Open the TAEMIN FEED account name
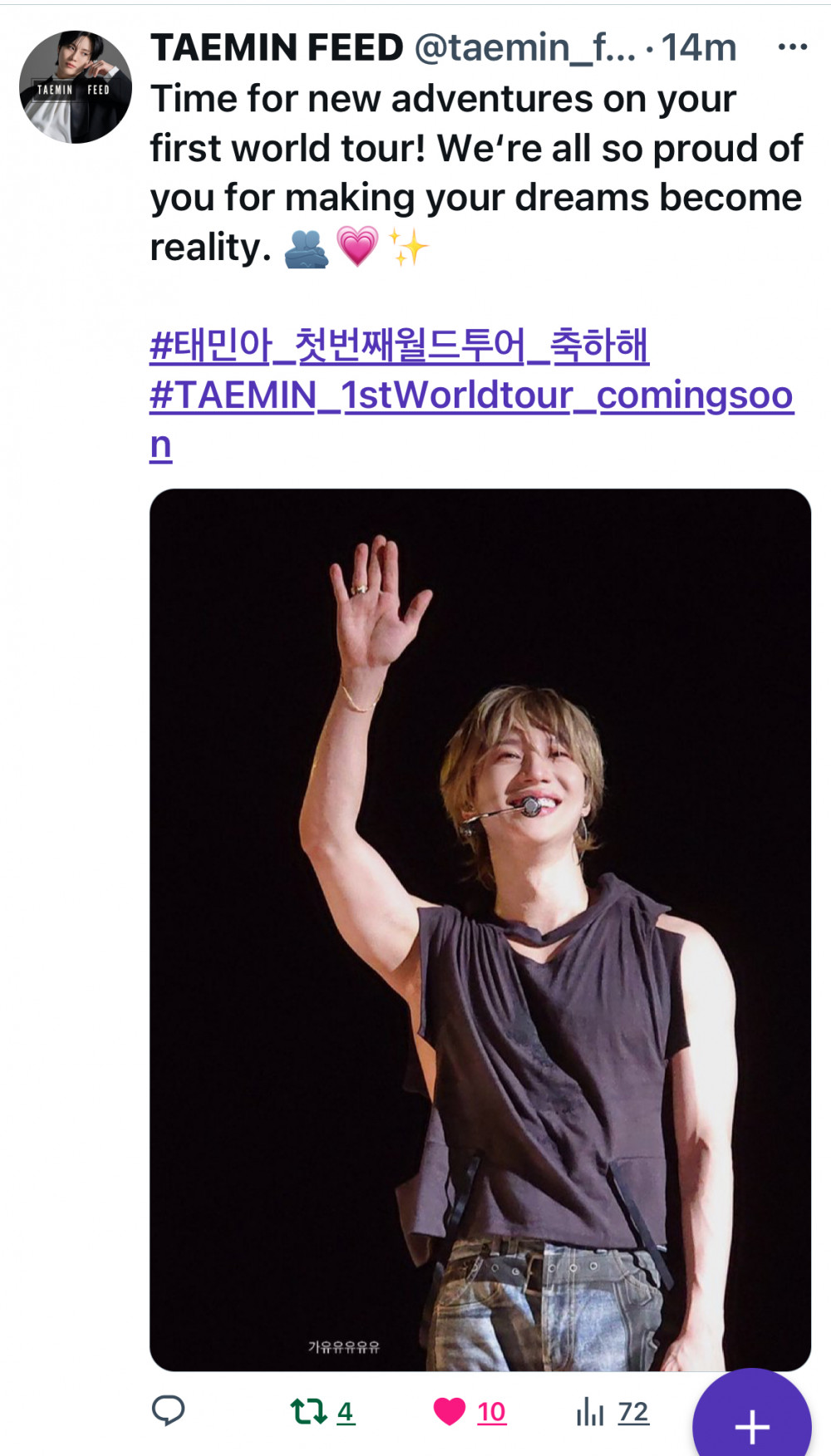 coord(277,47)
